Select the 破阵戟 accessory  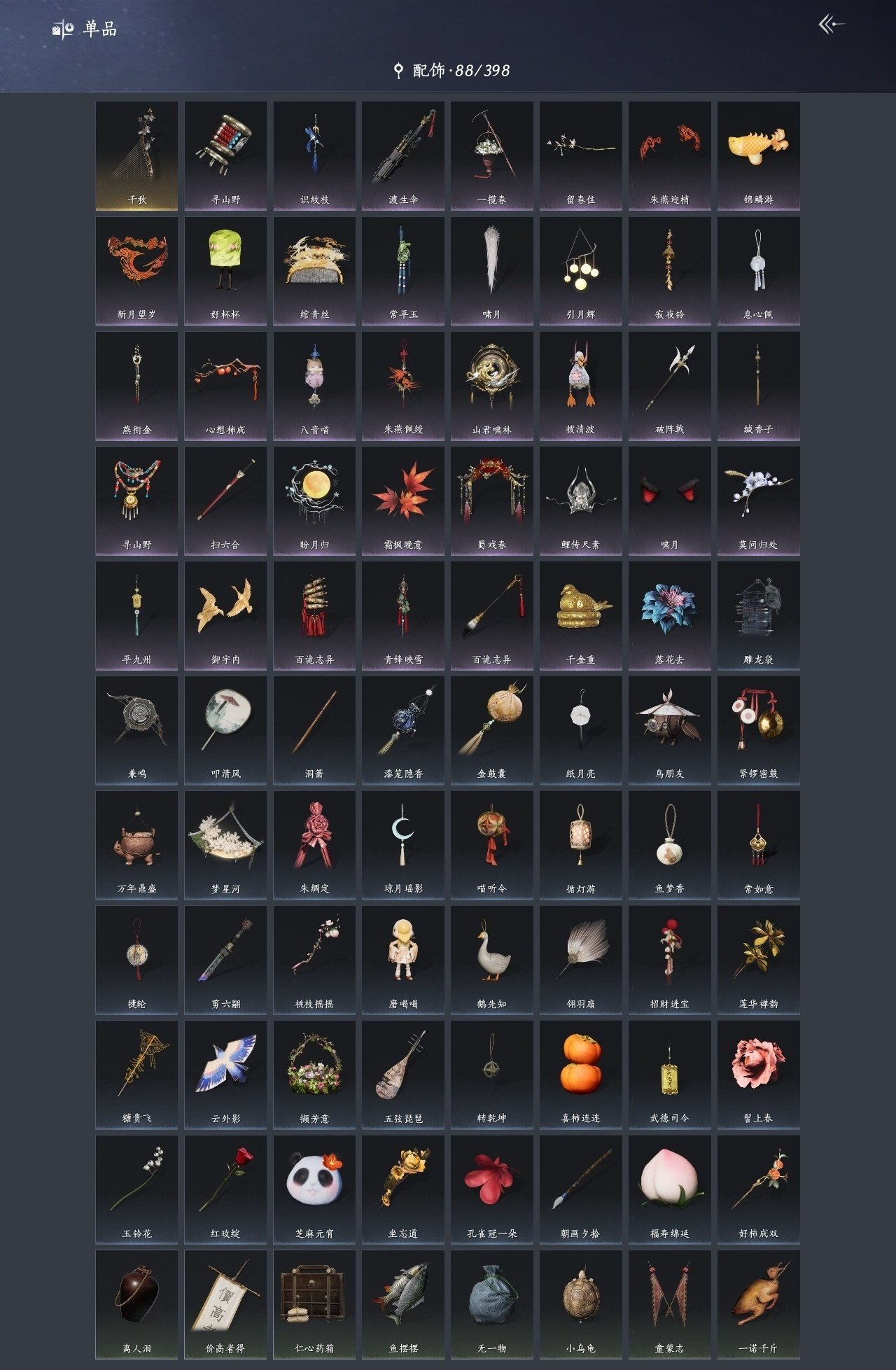(x=669, y=385)
